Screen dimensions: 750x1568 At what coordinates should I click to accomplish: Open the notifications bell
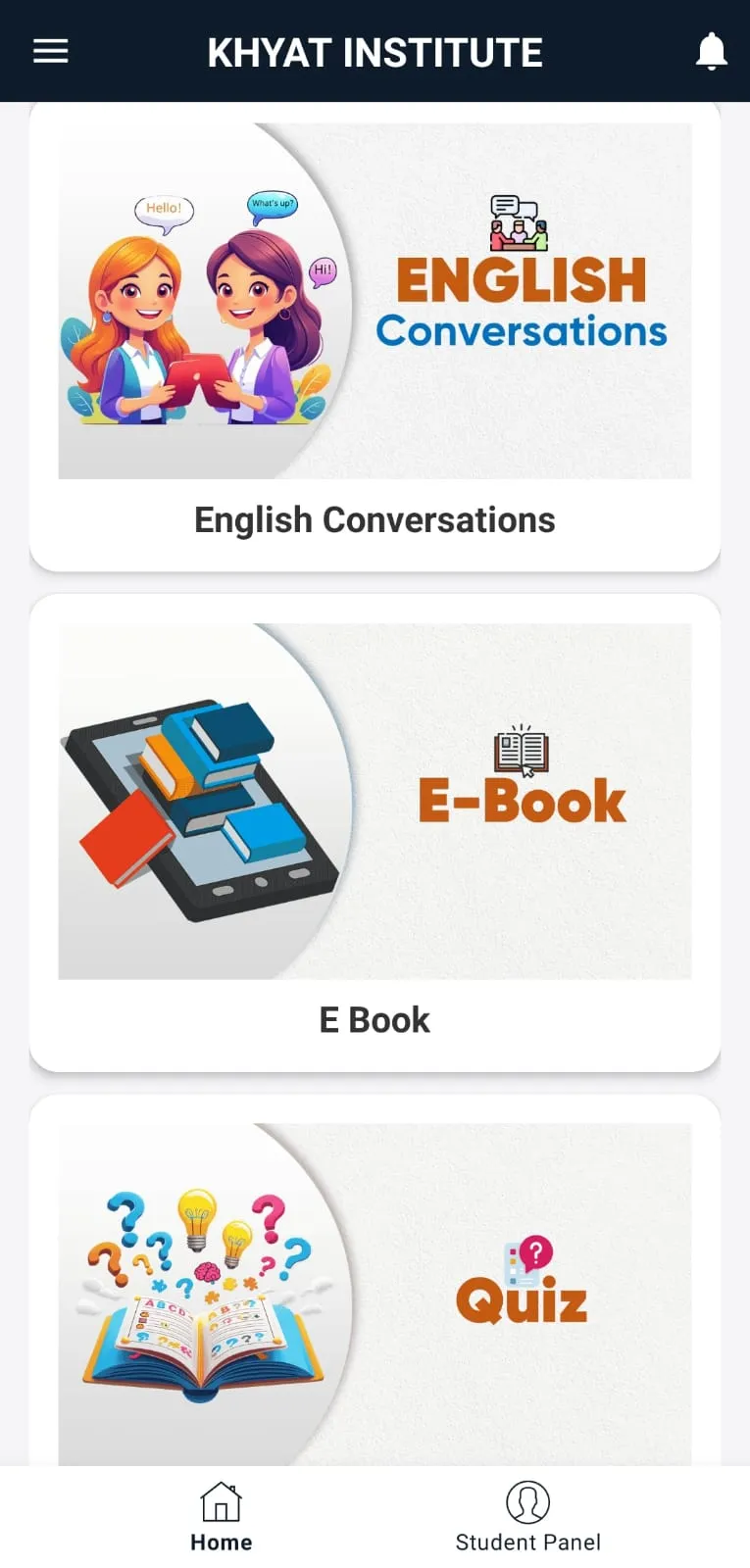tap(711, 51)
